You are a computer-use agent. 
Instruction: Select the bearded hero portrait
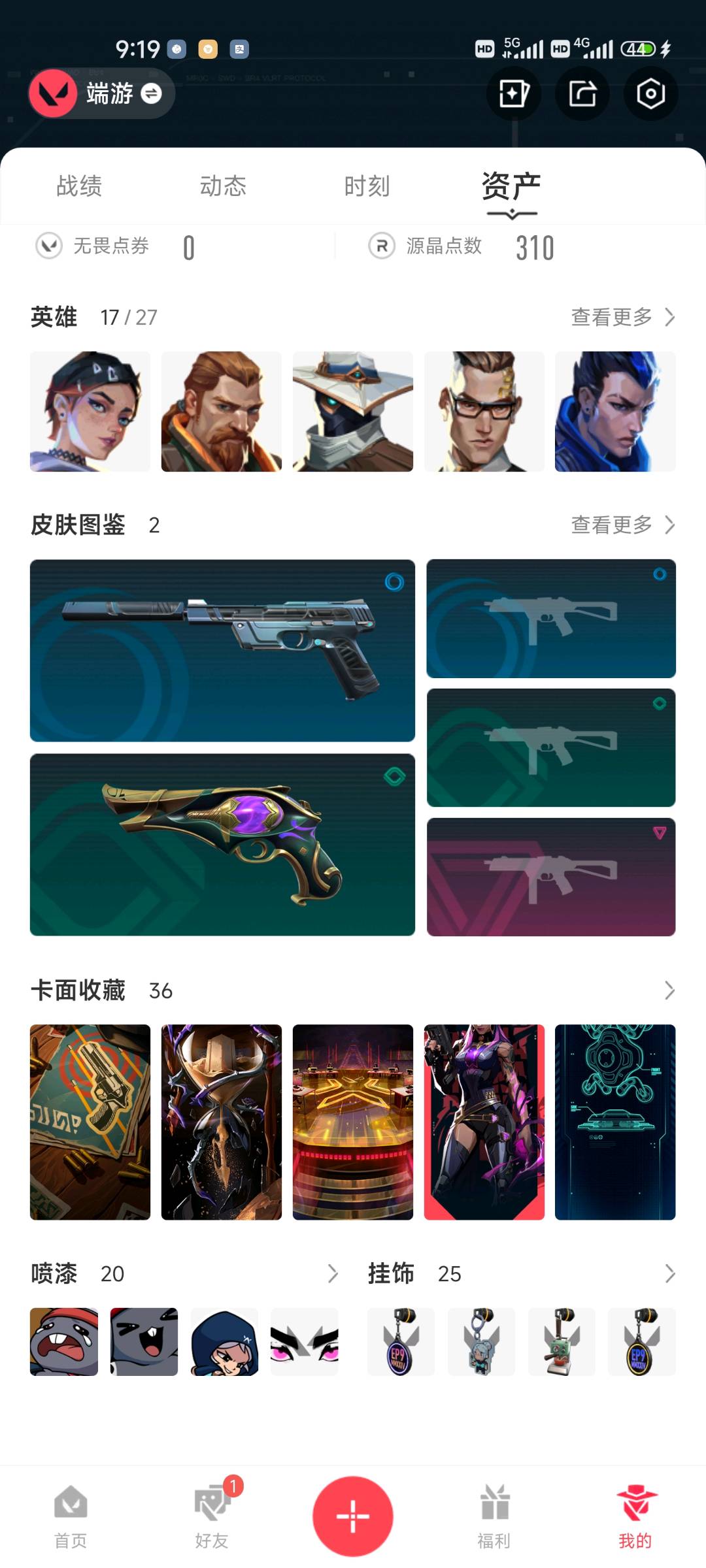(222, 412)
